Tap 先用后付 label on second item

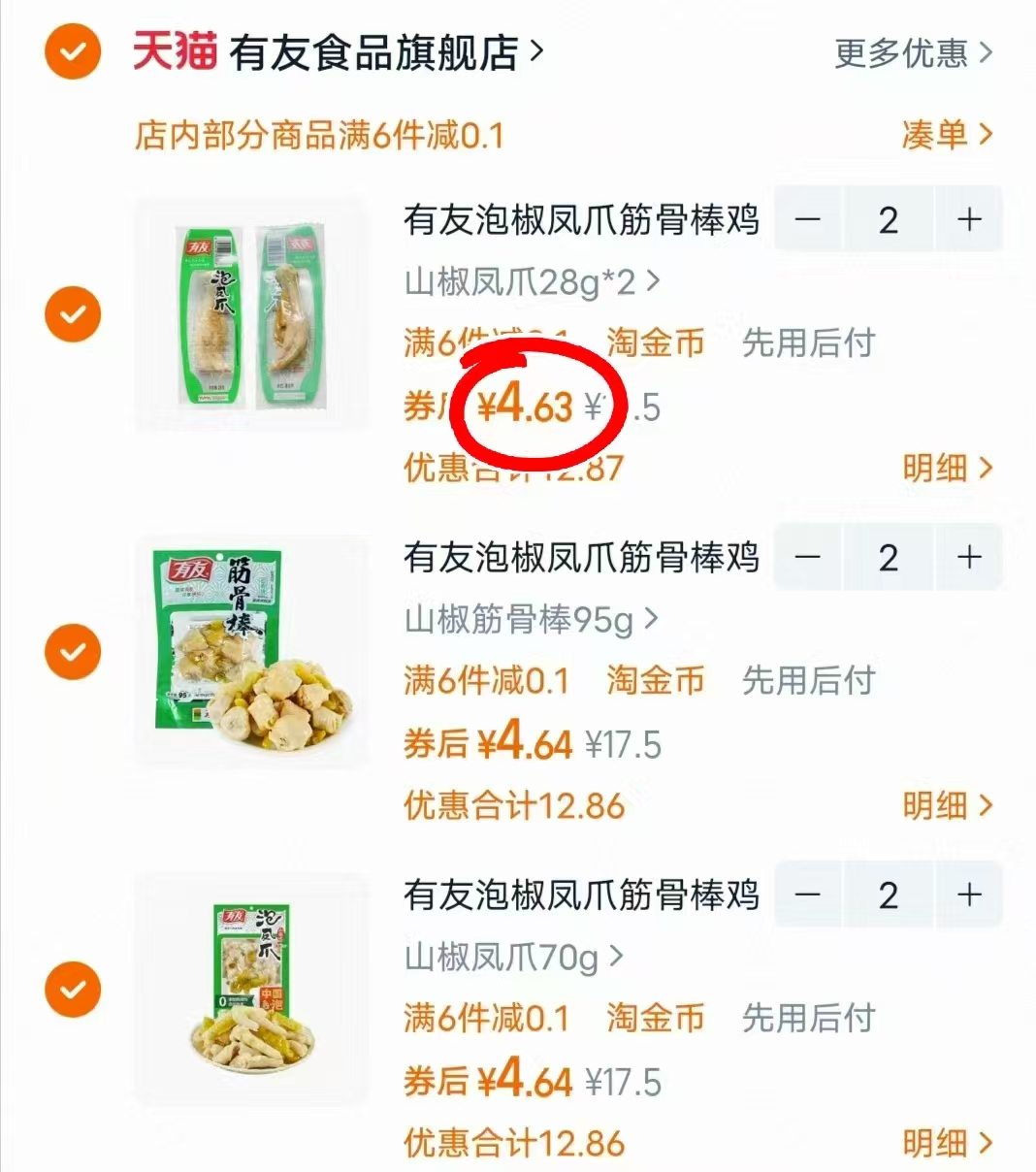(x=809, y=681)
